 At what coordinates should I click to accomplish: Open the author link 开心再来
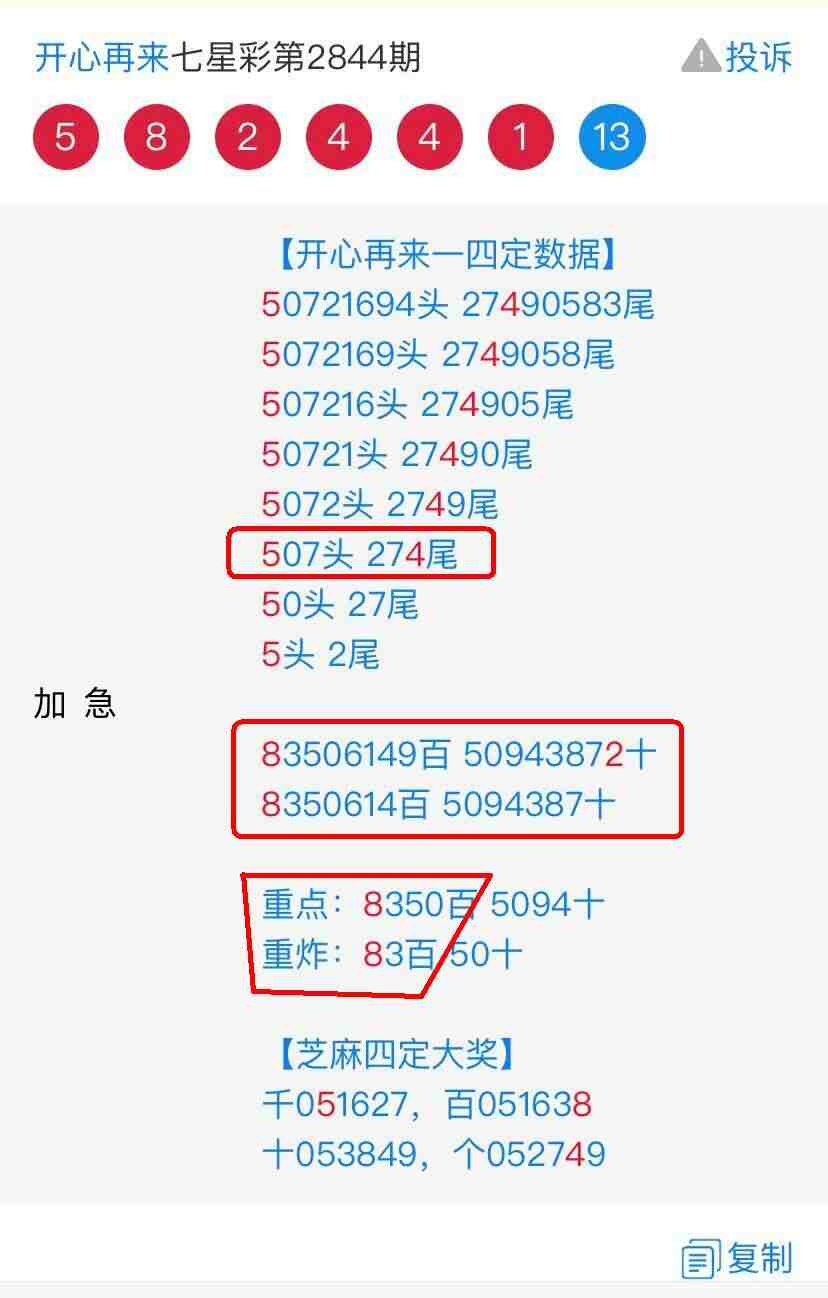coord(101,58)
